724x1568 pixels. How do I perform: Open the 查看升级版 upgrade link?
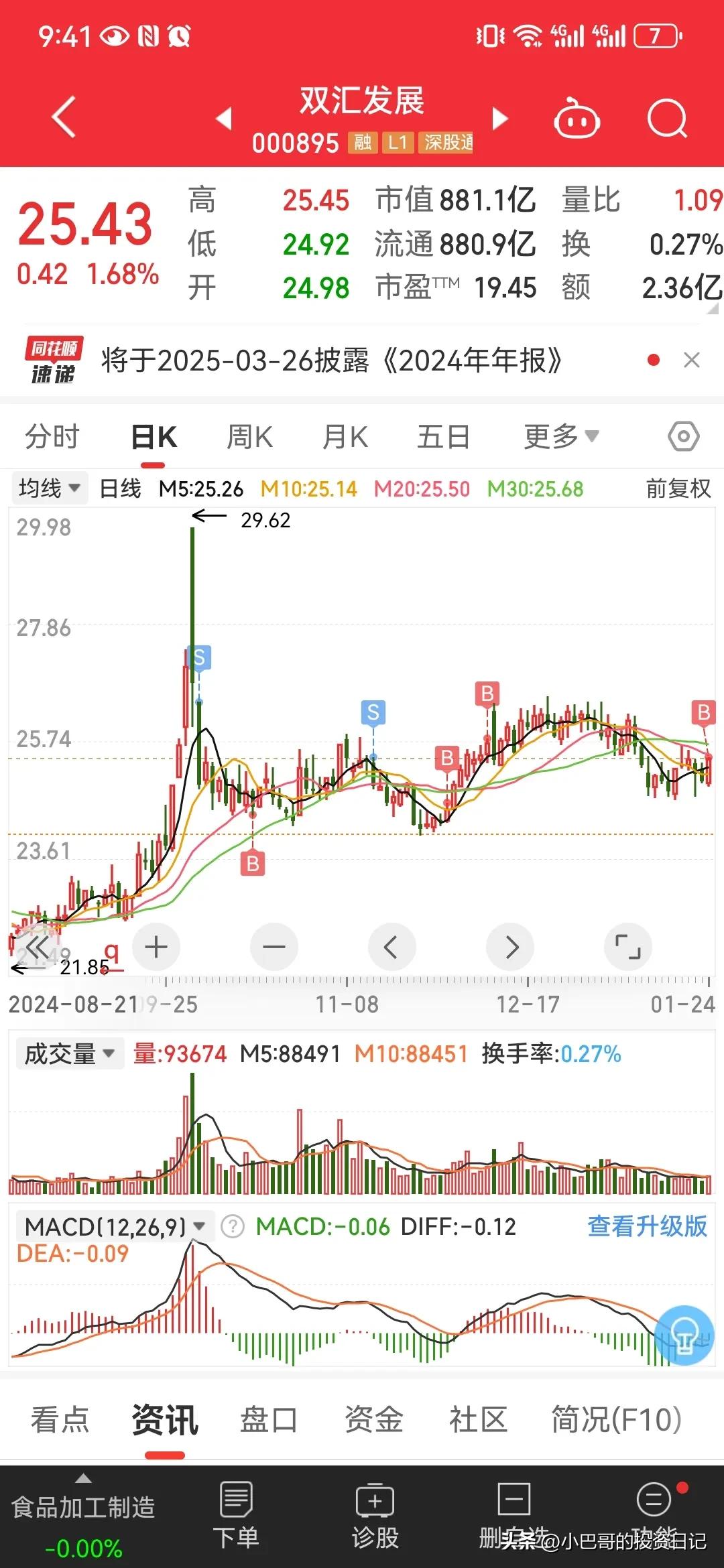[646, 1224]
